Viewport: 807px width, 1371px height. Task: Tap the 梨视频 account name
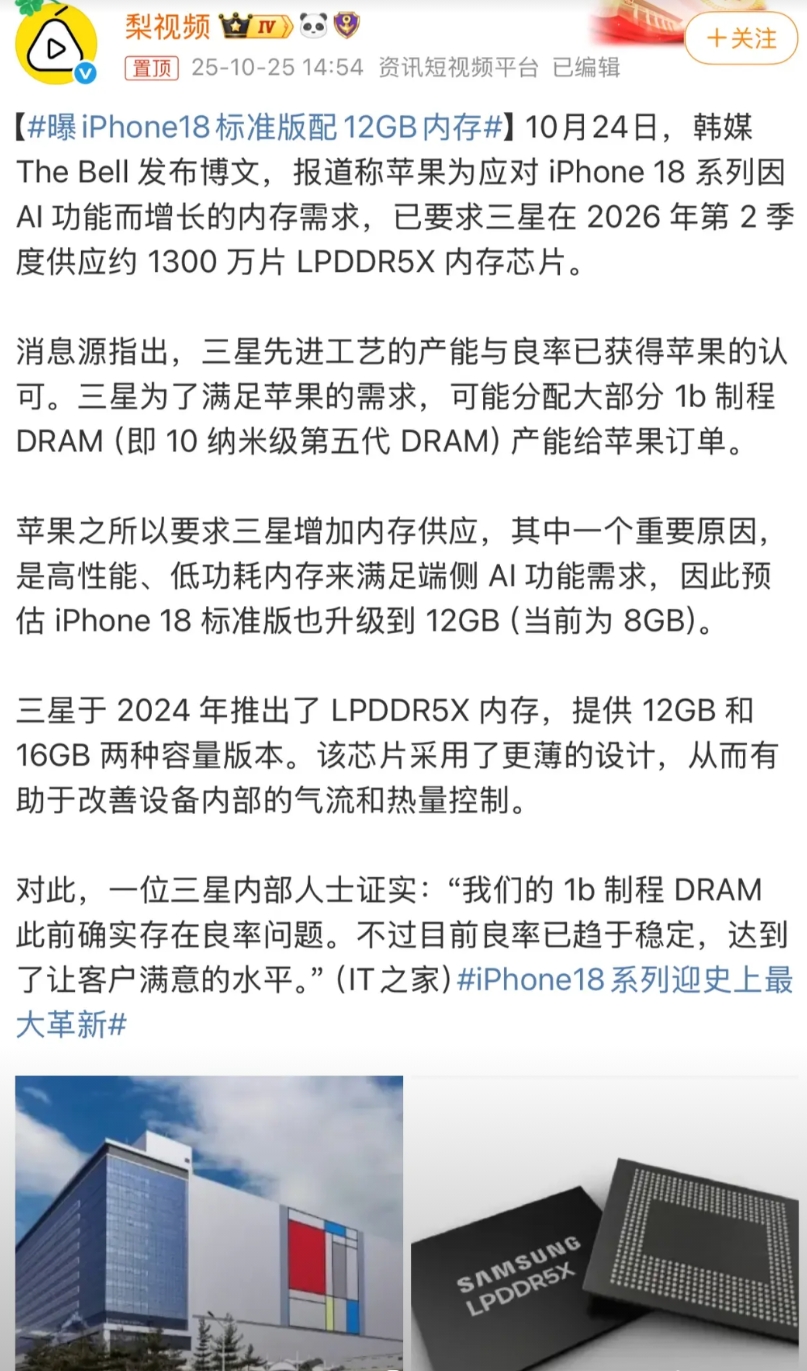pyautogui.click(x=168, y=26)
